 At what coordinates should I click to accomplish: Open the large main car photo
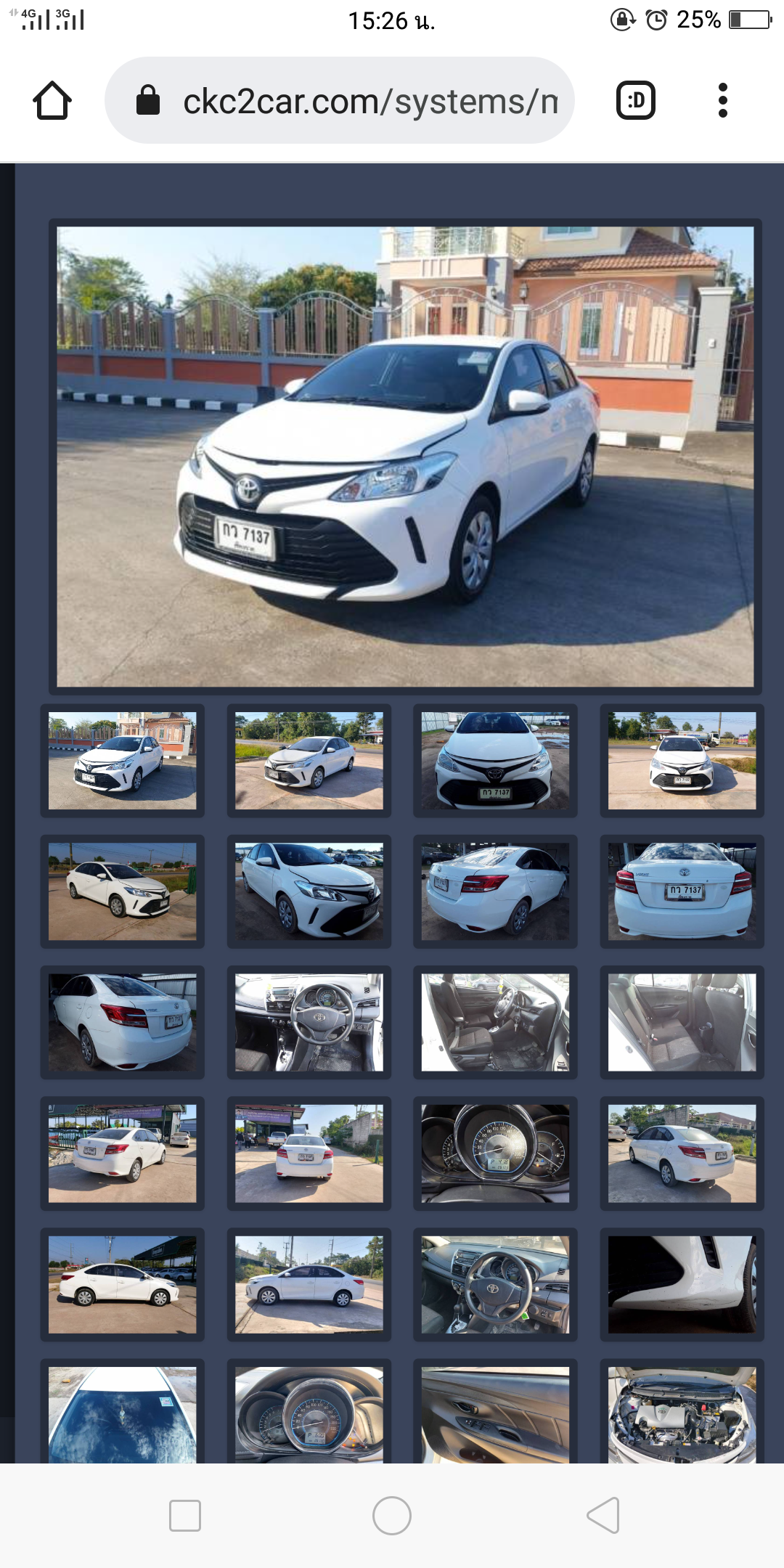tap(405, 456)
